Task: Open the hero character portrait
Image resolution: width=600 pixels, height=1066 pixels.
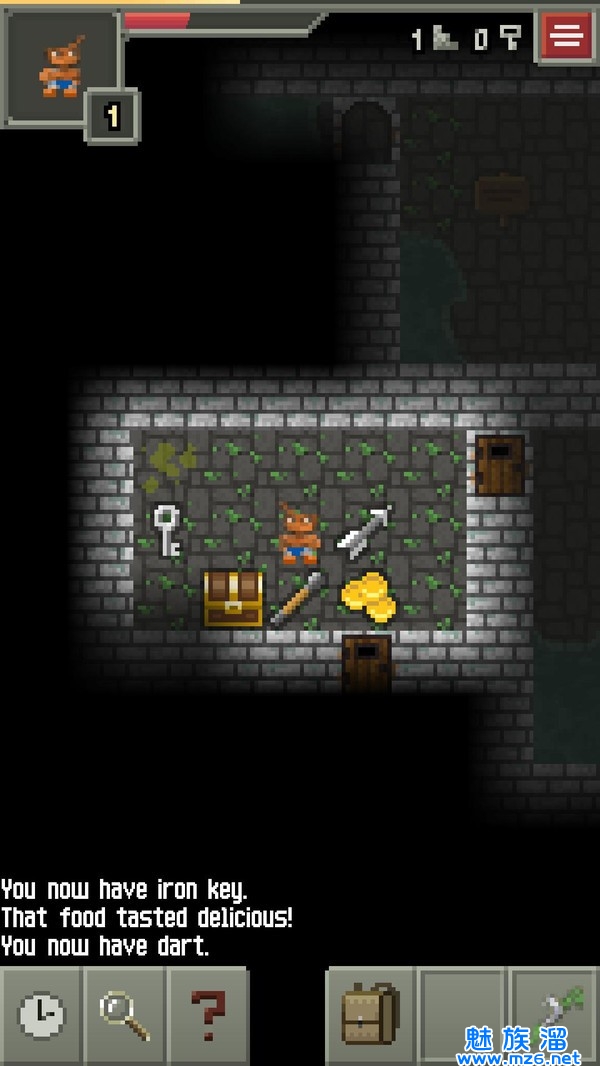Action: pos(62,66)
